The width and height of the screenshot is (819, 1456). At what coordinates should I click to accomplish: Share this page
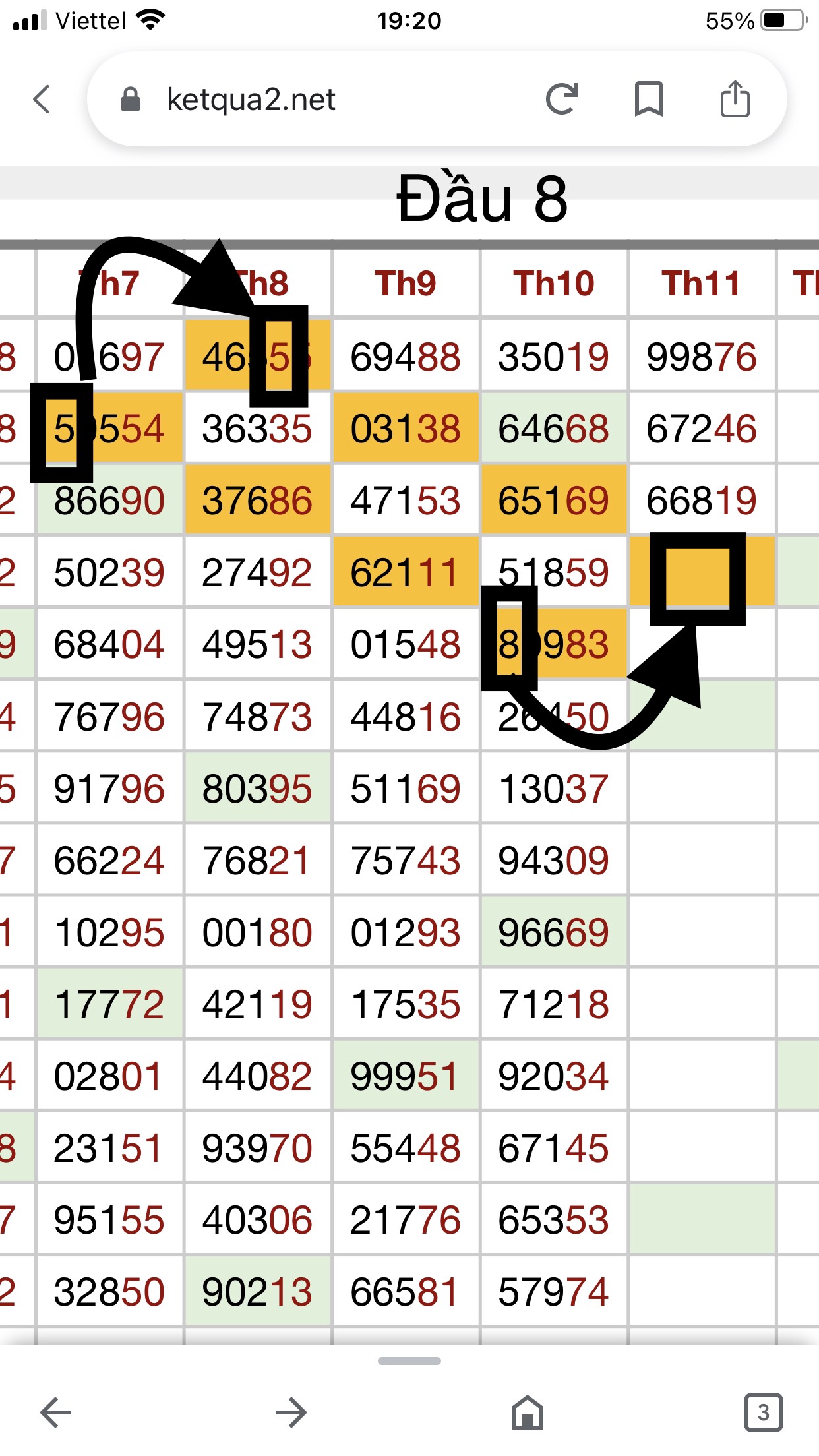click(x=735, y=100)
